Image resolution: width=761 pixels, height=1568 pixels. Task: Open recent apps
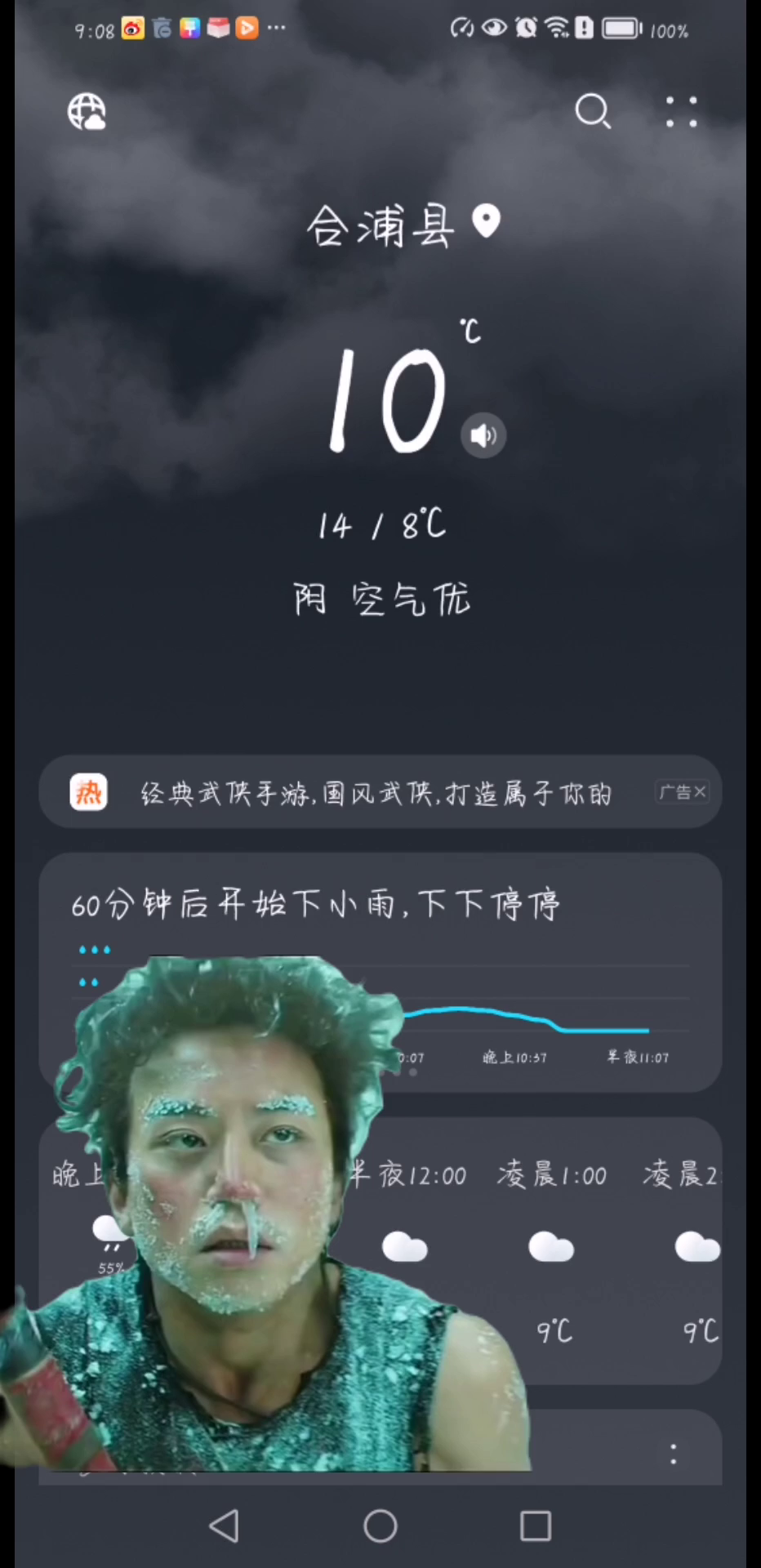536,1526
